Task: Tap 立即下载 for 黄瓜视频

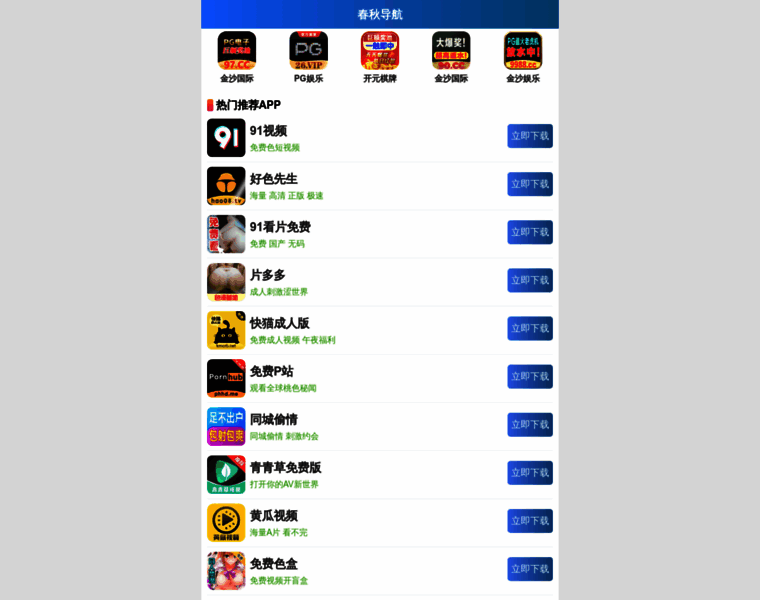Action: [530, 520]
